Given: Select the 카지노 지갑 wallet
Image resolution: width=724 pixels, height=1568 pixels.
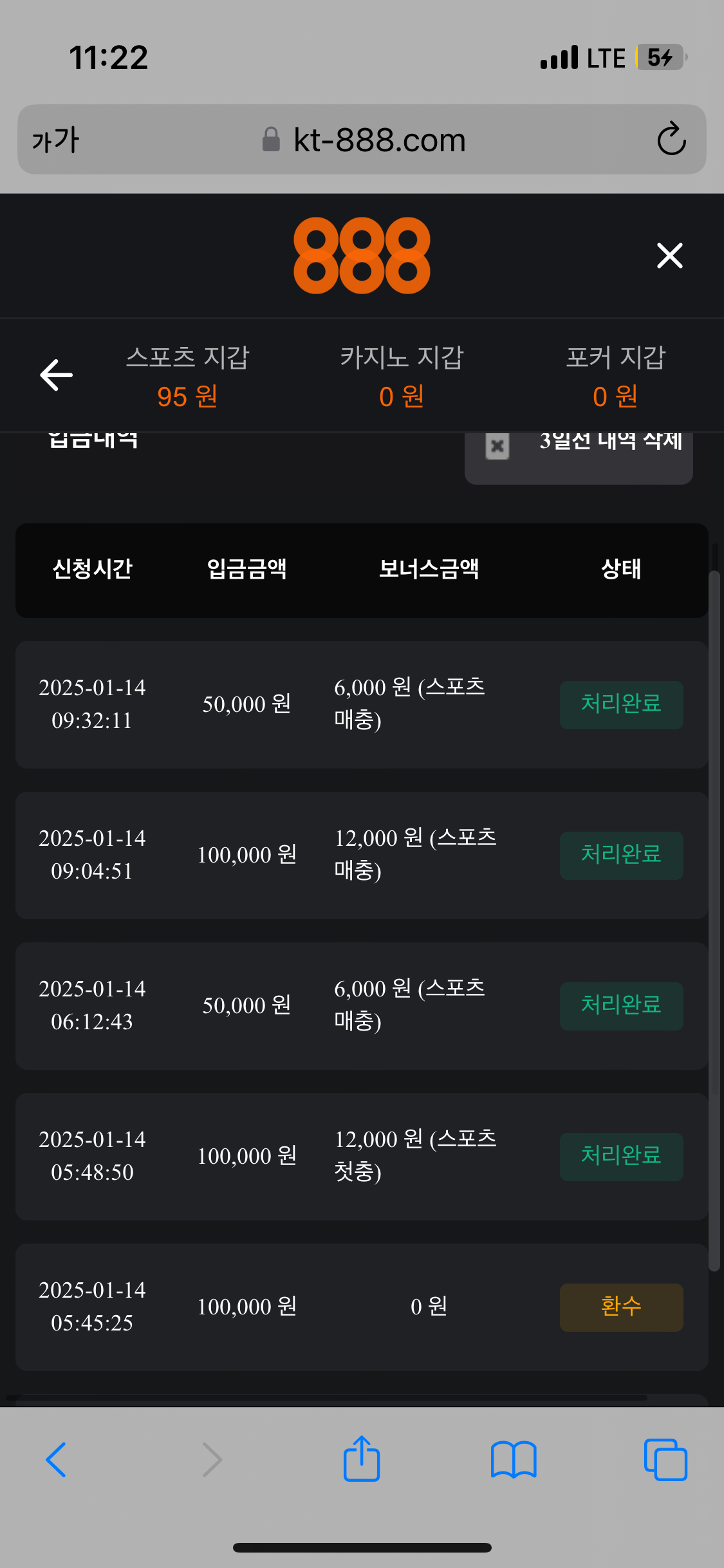Looking at the screenshot, I should tap(402, 377).
